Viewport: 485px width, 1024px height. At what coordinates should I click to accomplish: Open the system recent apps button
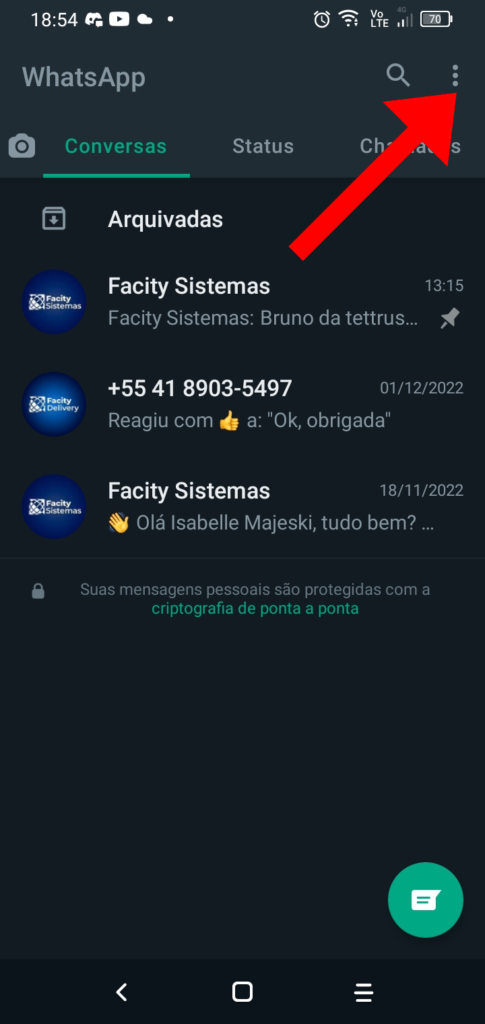(364, 992)
